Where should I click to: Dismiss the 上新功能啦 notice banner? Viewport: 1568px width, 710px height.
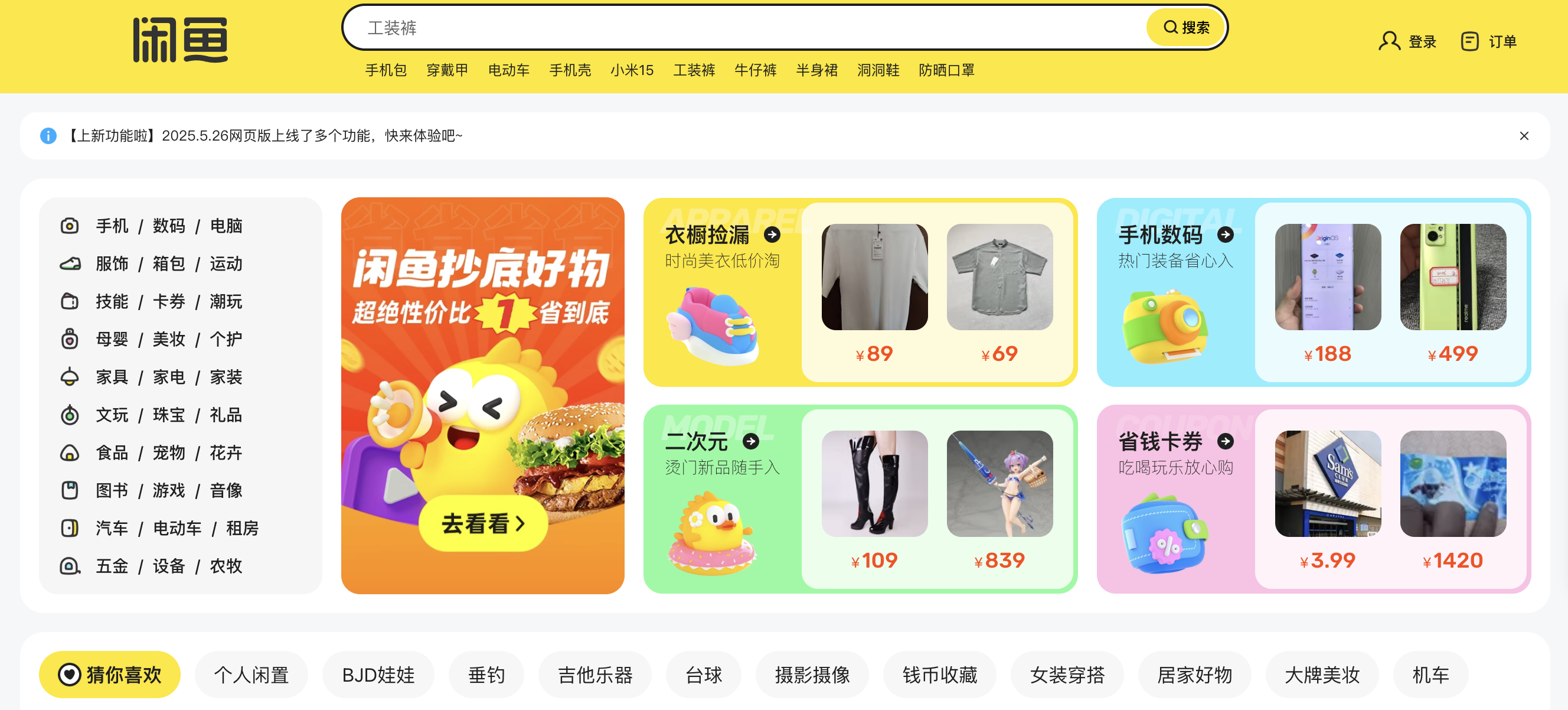[1524, 136]
